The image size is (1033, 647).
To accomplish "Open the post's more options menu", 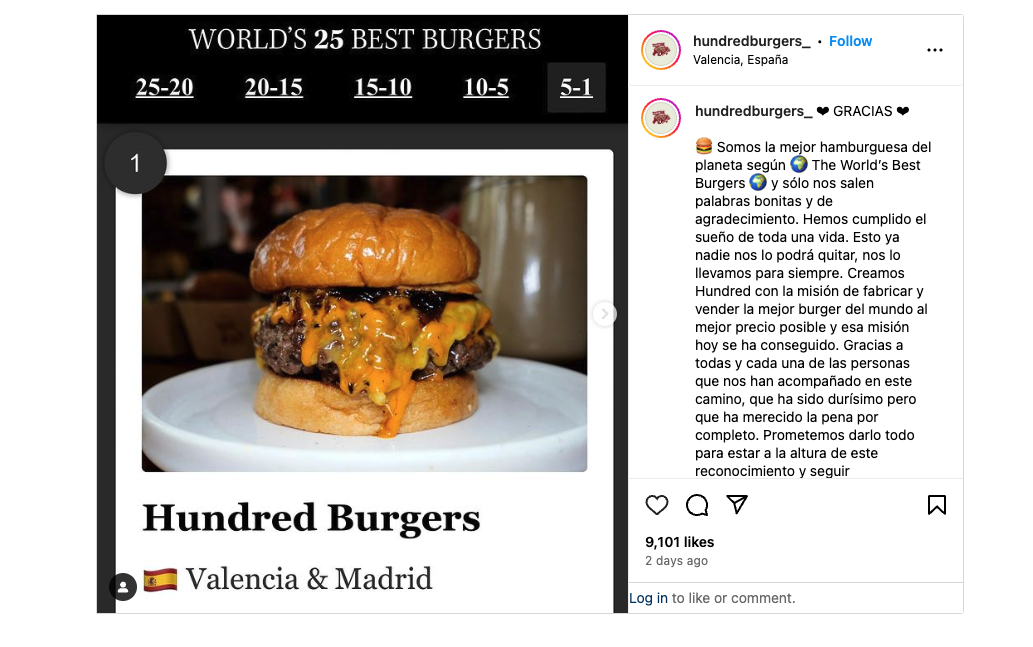I will click(x=935, y=50).
